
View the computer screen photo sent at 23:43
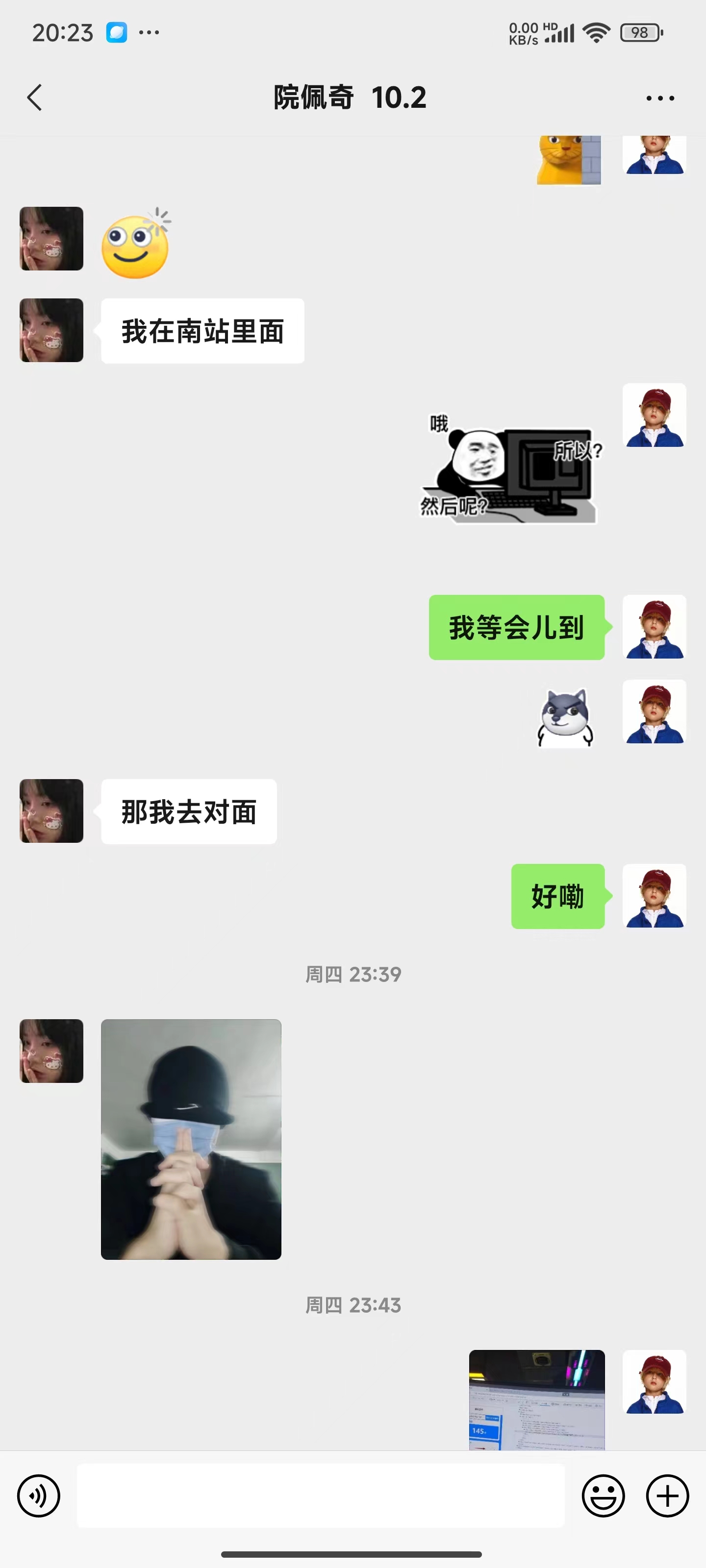tap(537, 1399)
